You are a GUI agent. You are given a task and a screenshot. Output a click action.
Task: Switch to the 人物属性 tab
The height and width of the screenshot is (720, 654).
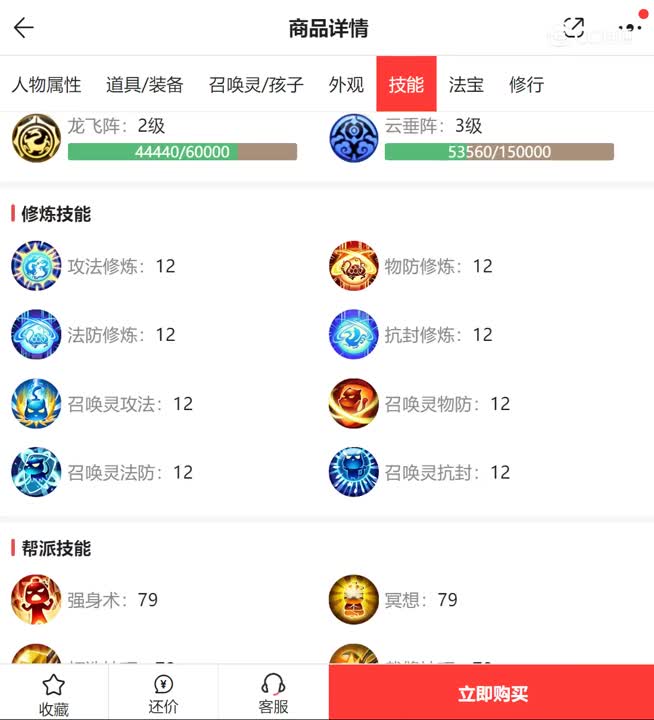click(46, 84)
